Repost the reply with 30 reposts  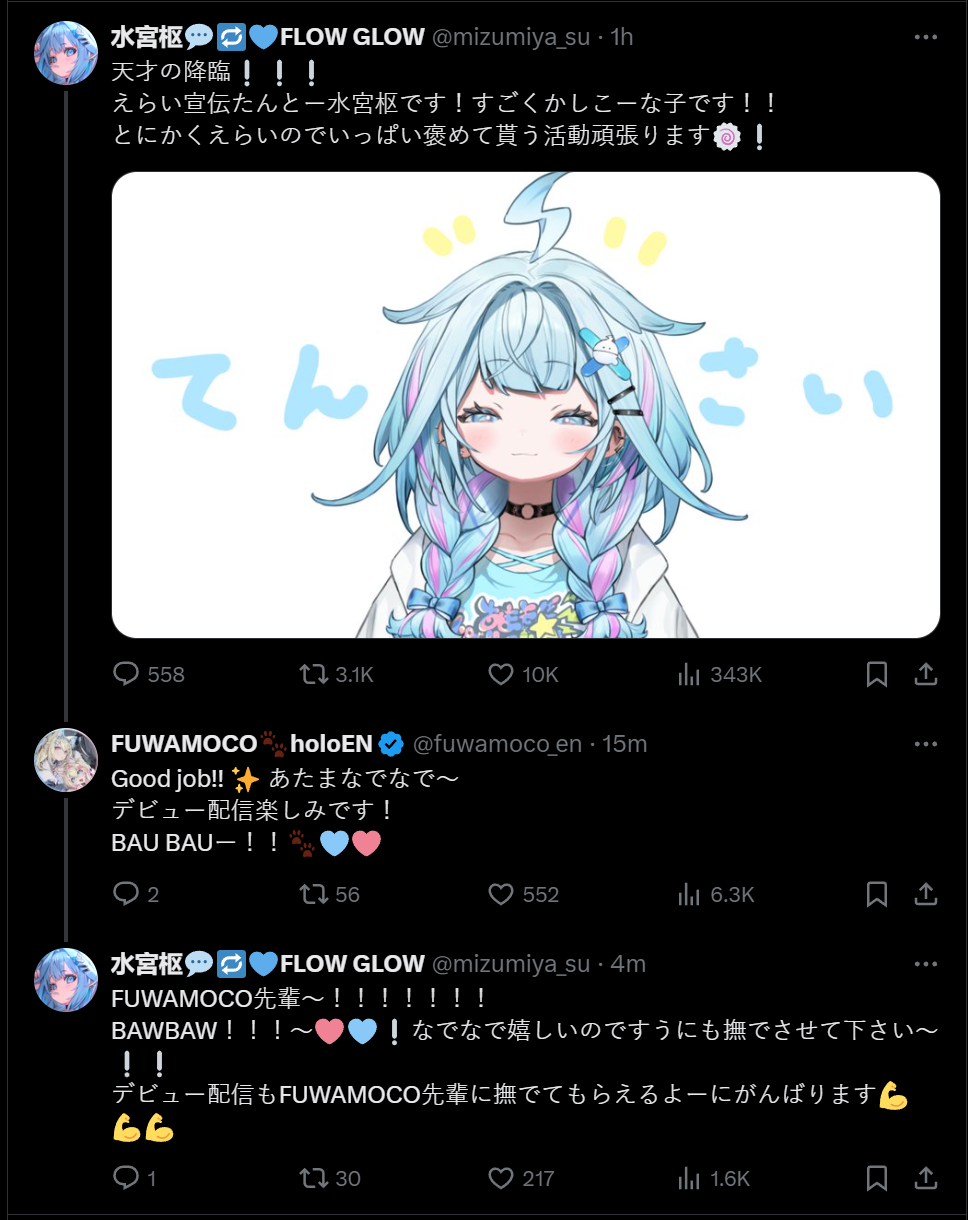(x=314, y=1179)
